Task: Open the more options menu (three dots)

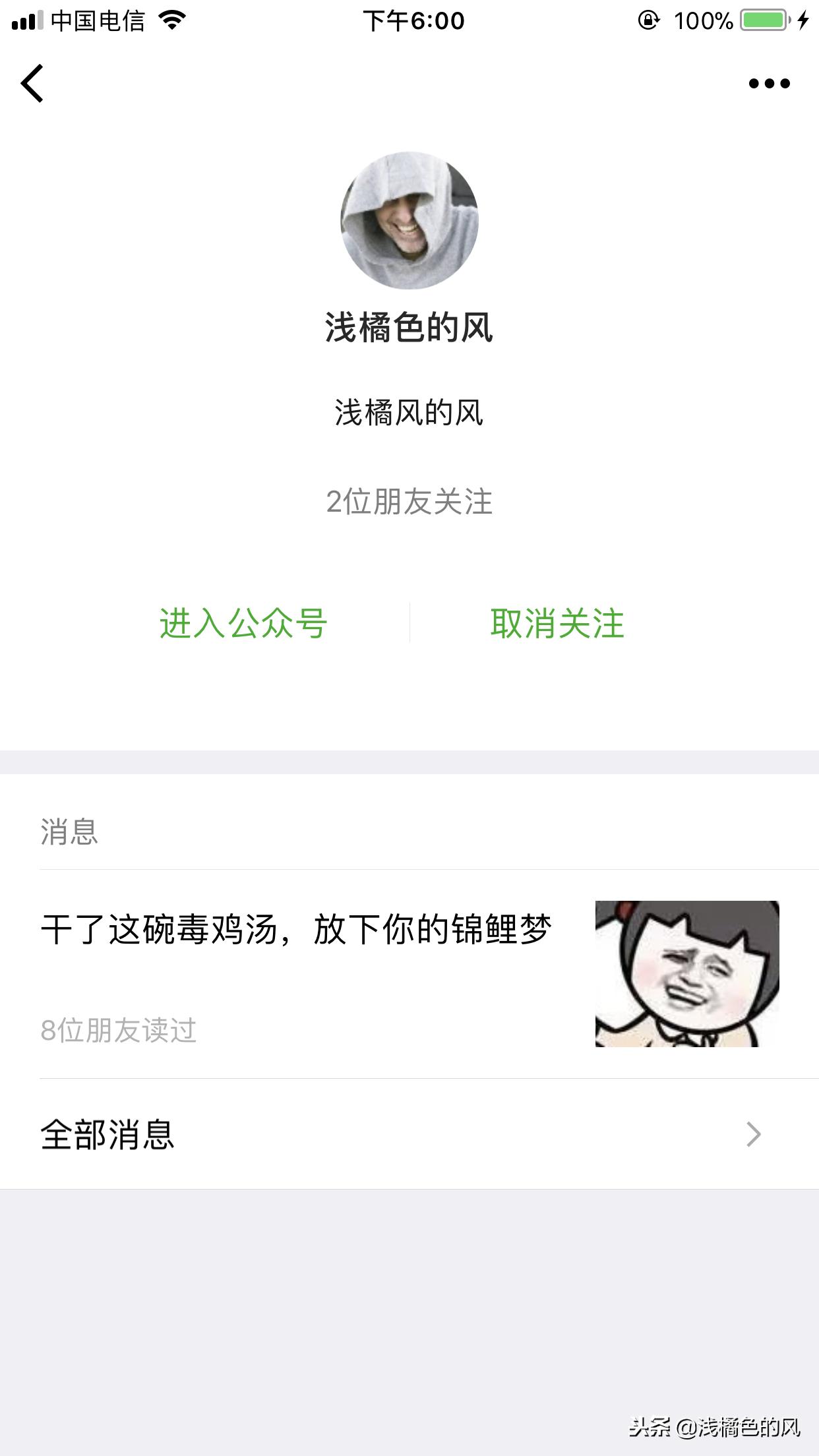Action: coord(769,83)
